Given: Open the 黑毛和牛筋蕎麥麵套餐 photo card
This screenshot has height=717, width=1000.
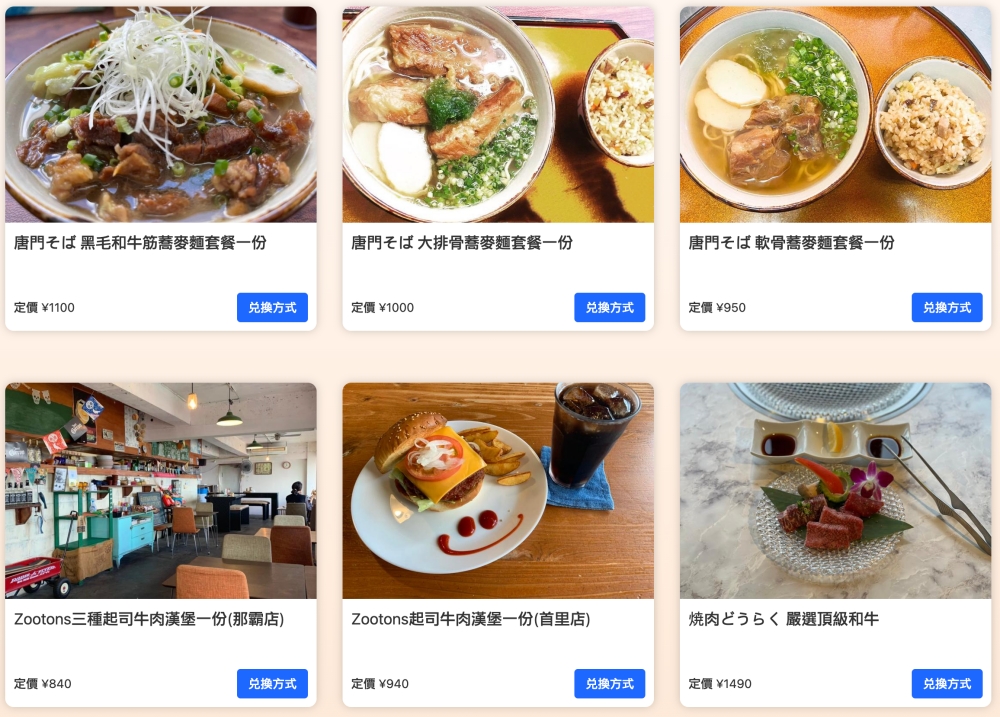Looking at the screenshot, I should click(x=160, y=115).
